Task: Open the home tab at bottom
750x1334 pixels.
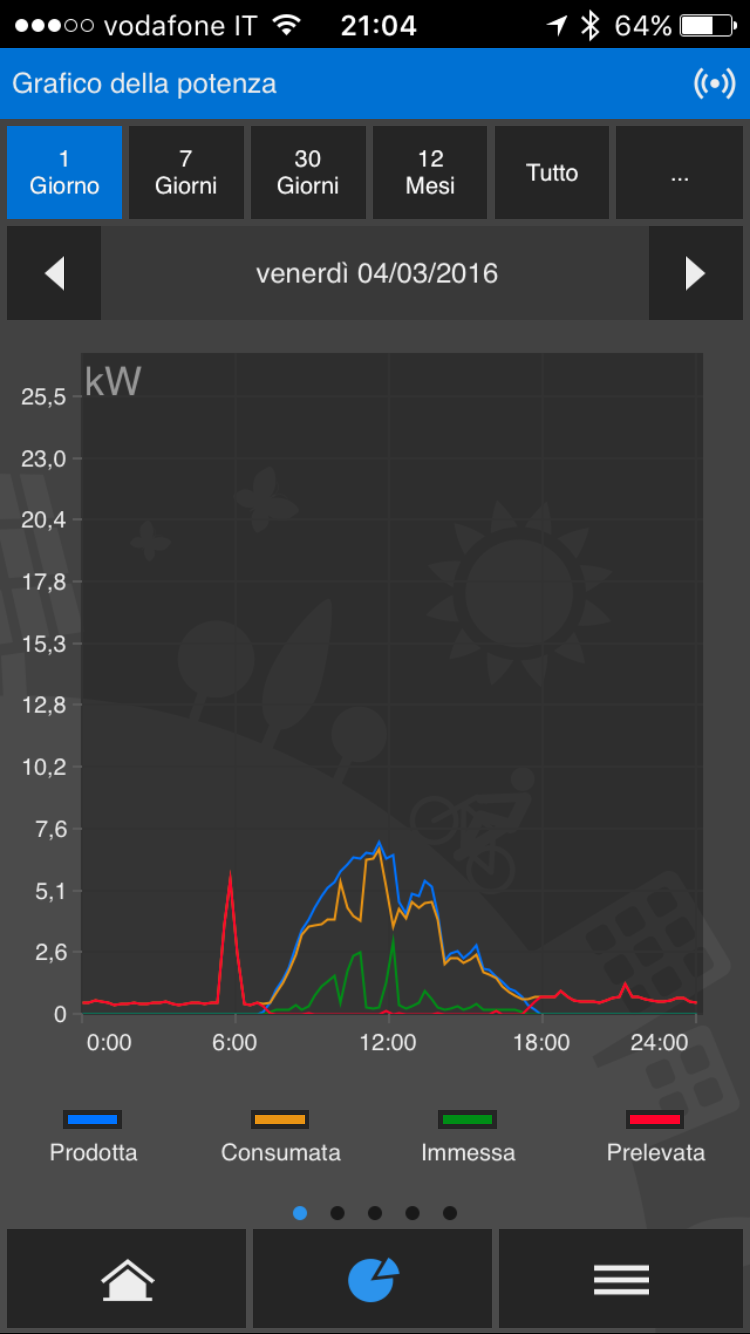Action: [127, 1279]
